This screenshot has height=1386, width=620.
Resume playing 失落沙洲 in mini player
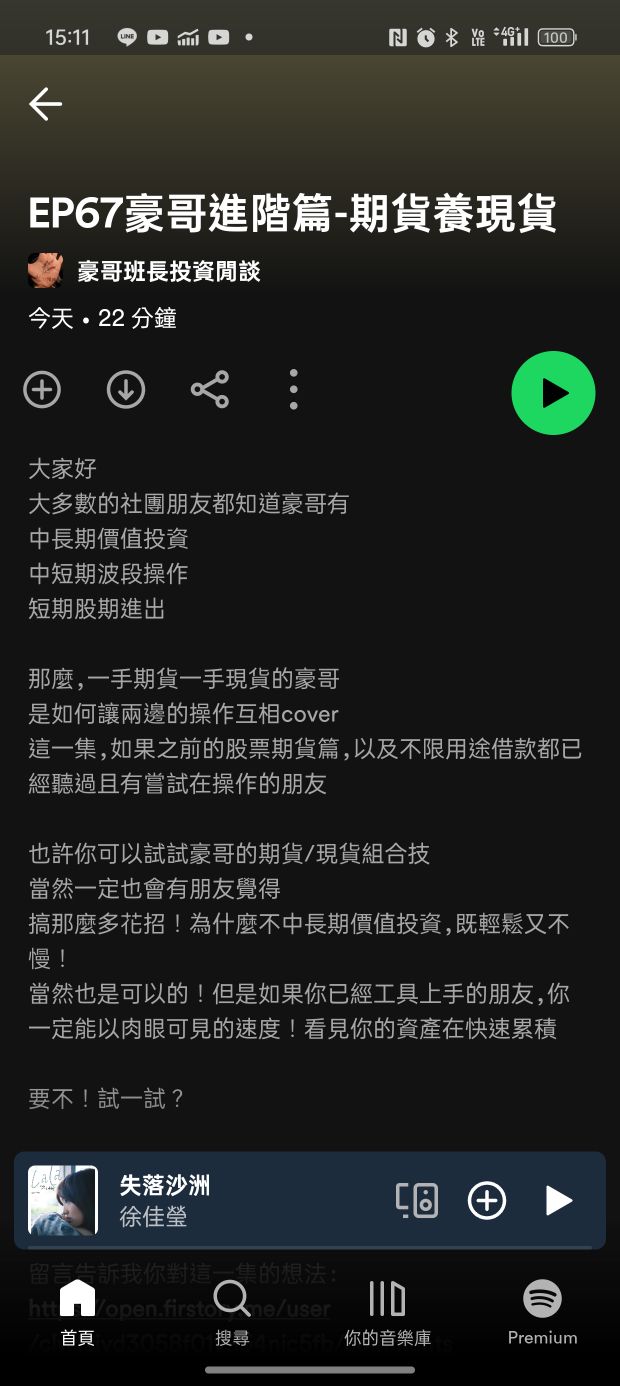[558, 1200]
